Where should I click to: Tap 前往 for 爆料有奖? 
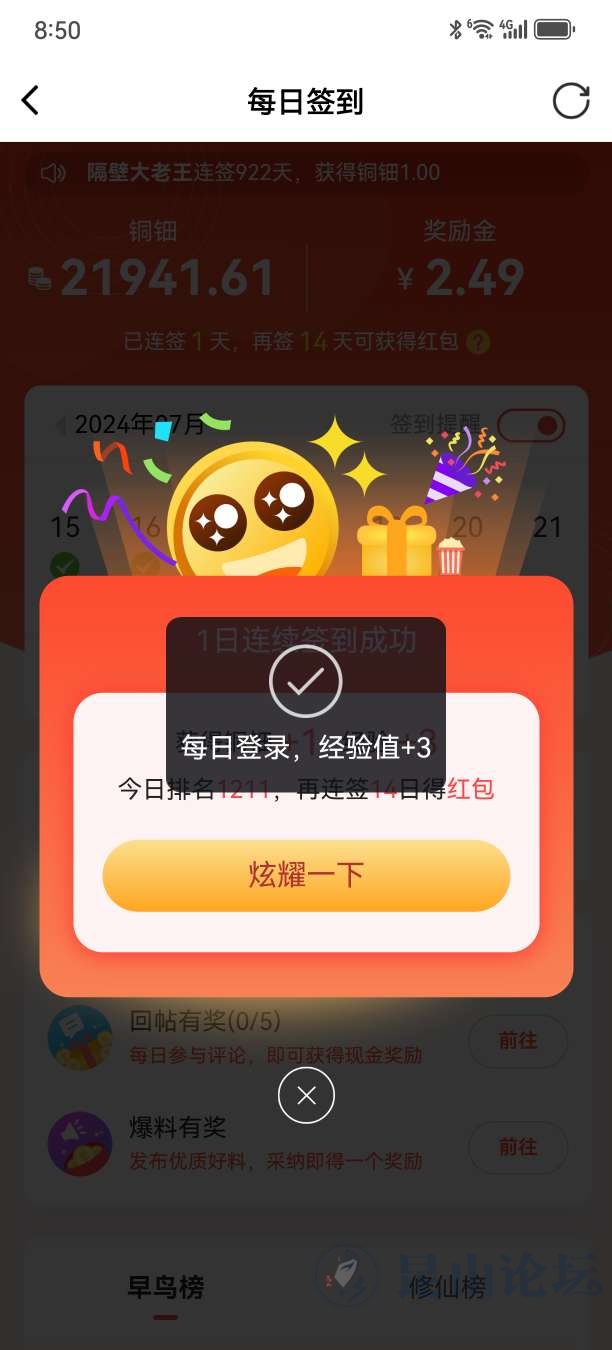coord(518,1147)
